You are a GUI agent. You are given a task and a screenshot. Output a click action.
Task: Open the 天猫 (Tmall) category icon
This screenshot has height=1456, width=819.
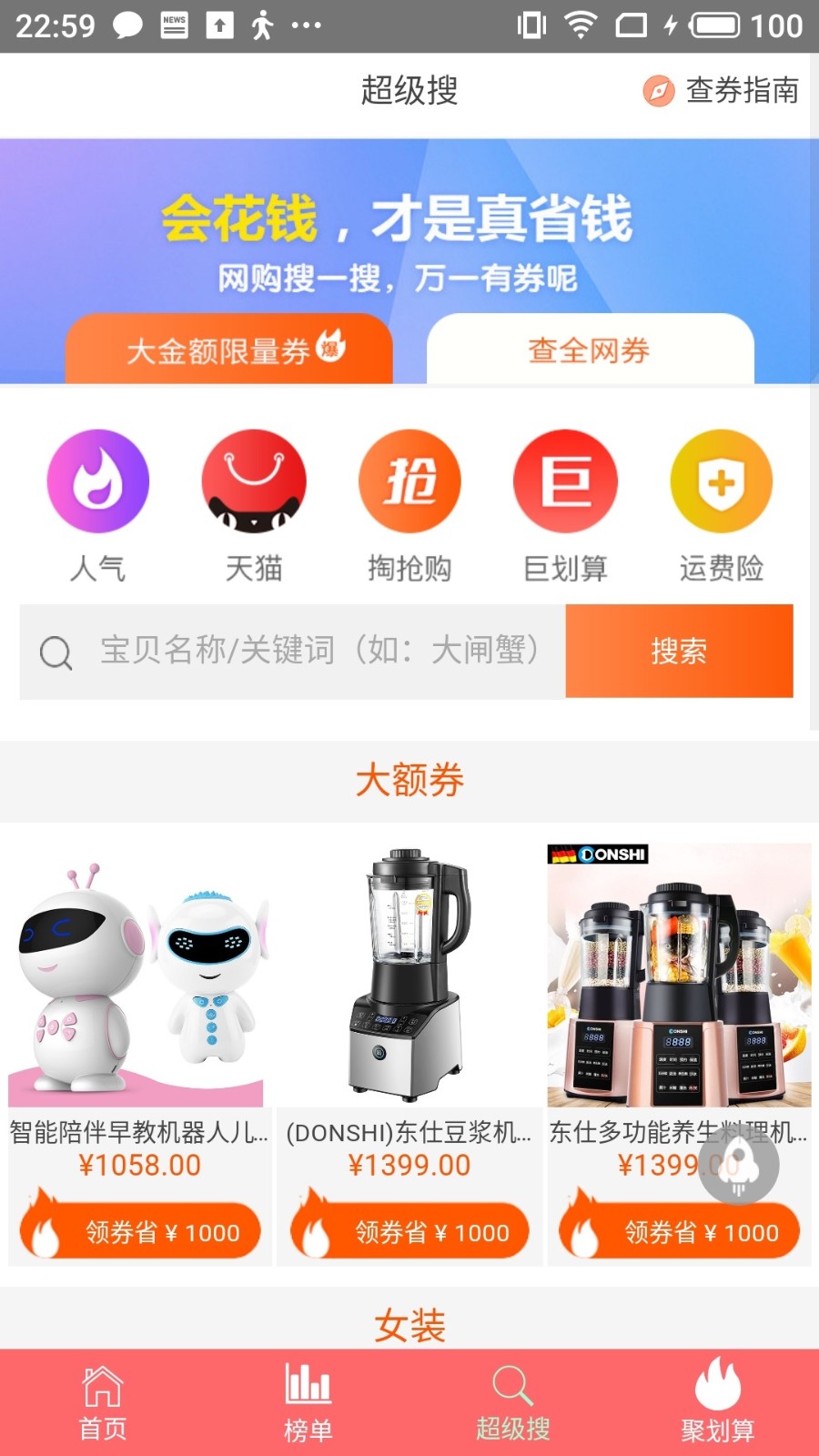(x=253, y=480)
